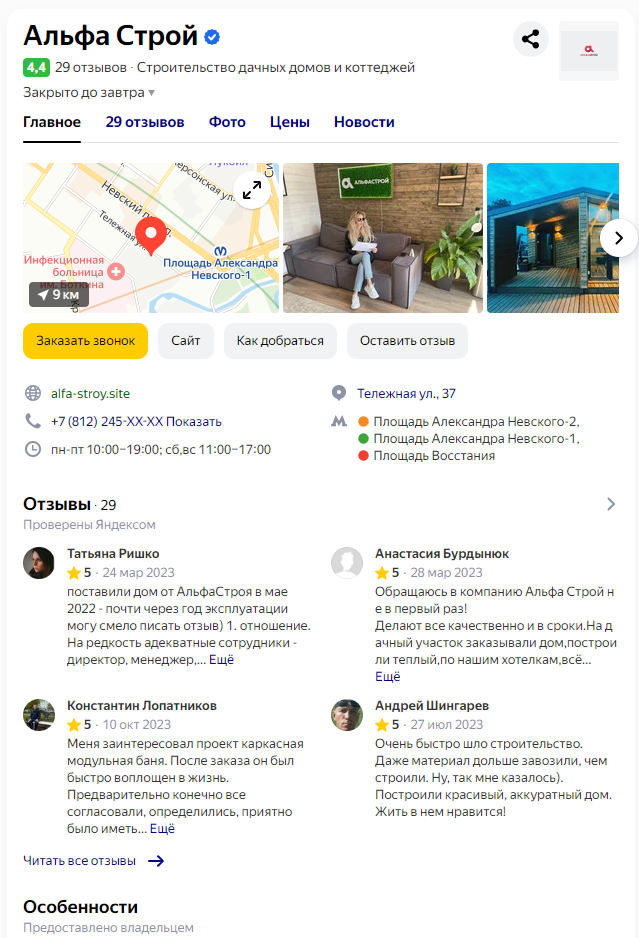Show next photos in the gallery

click(x=618, y=238)
